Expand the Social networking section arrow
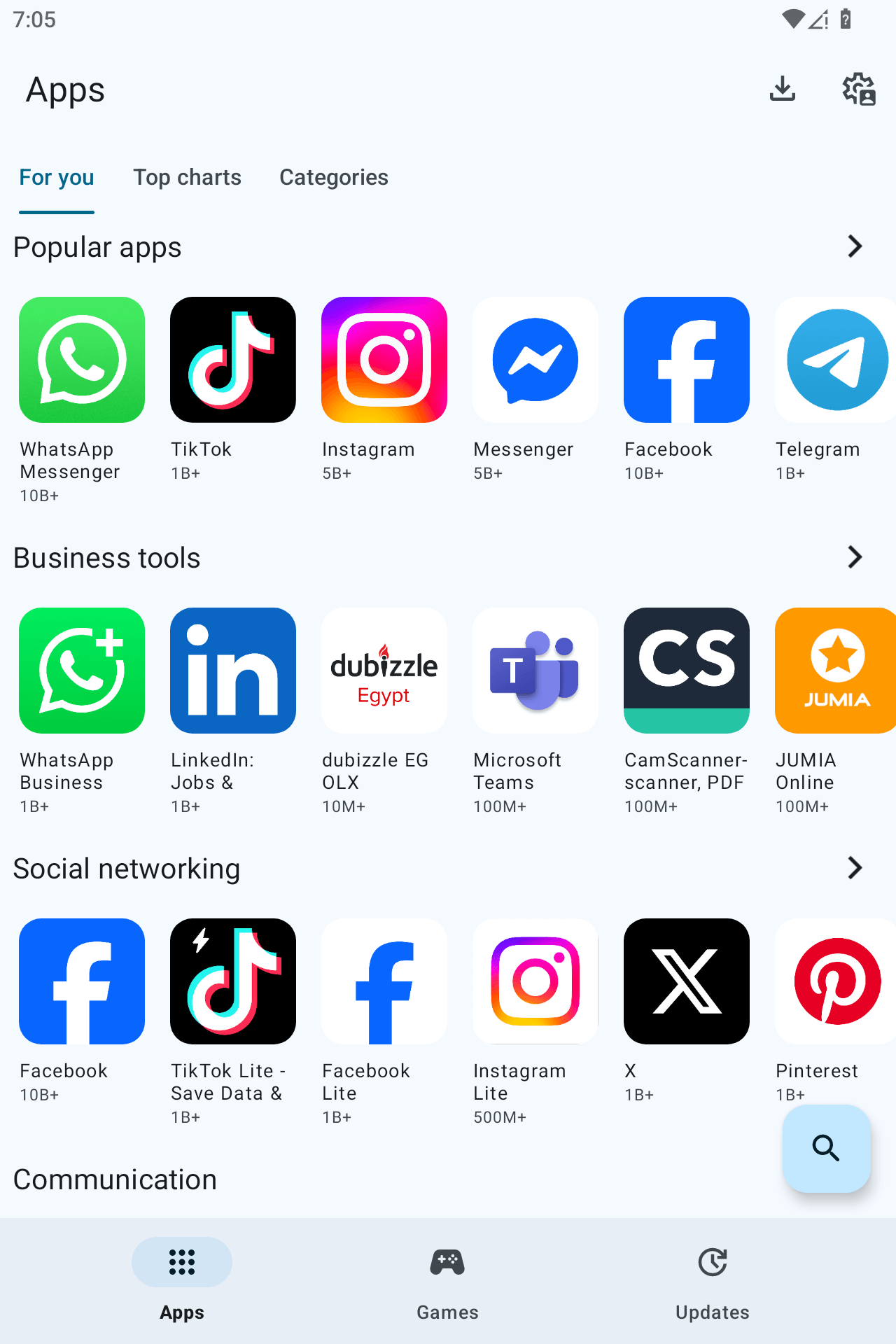Viewport: 896px width, 1344px height. click(854, 868)
